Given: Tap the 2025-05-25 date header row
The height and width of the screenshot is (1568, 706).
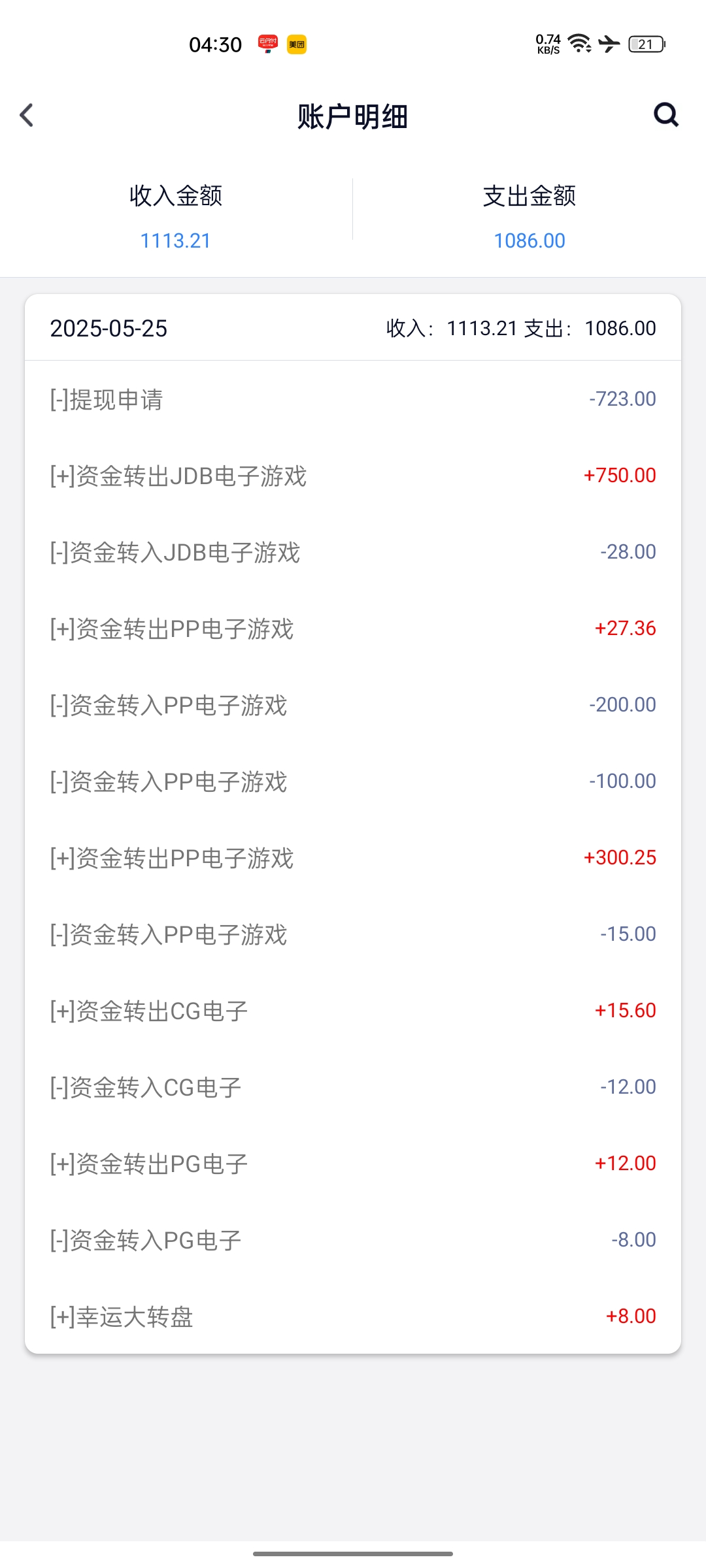Looking at the screenshot, I should [353, 328].
